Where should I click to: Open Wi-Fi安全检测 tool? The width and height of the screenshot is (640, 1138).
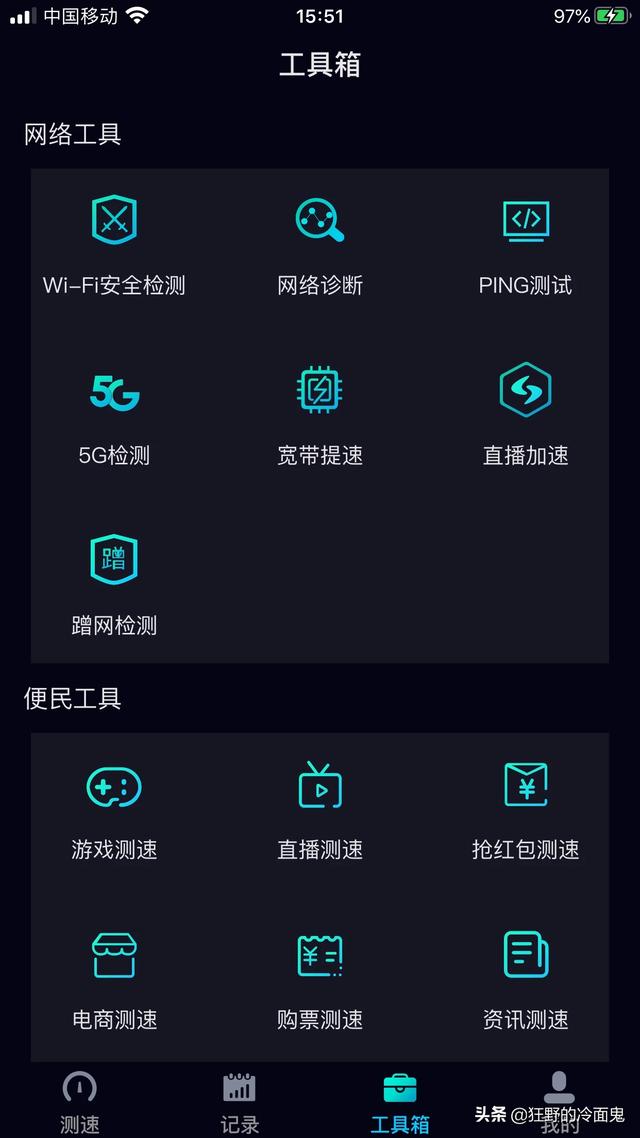coord(114,246)
